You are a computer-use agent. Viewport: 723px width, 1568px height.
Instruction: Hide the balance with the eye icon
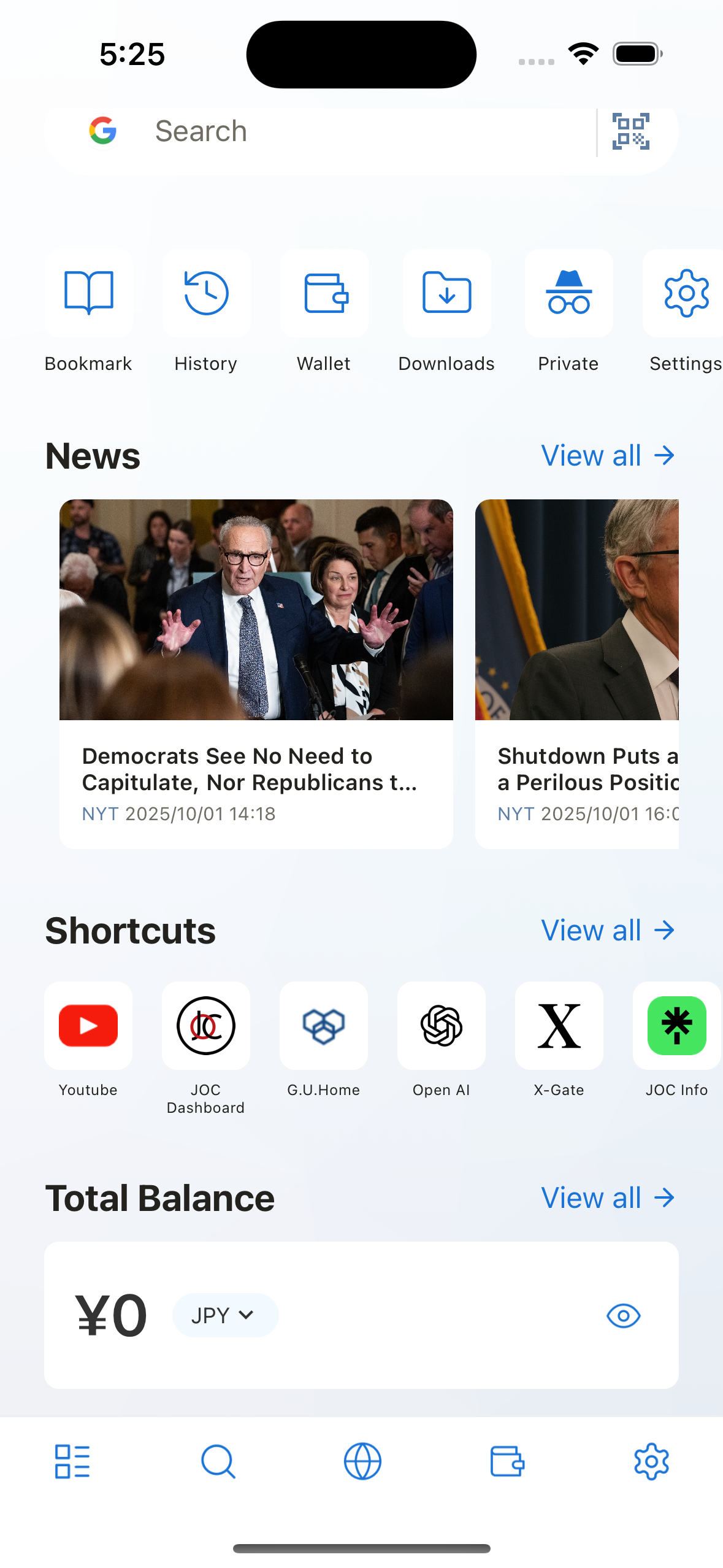click(623, 1315)
